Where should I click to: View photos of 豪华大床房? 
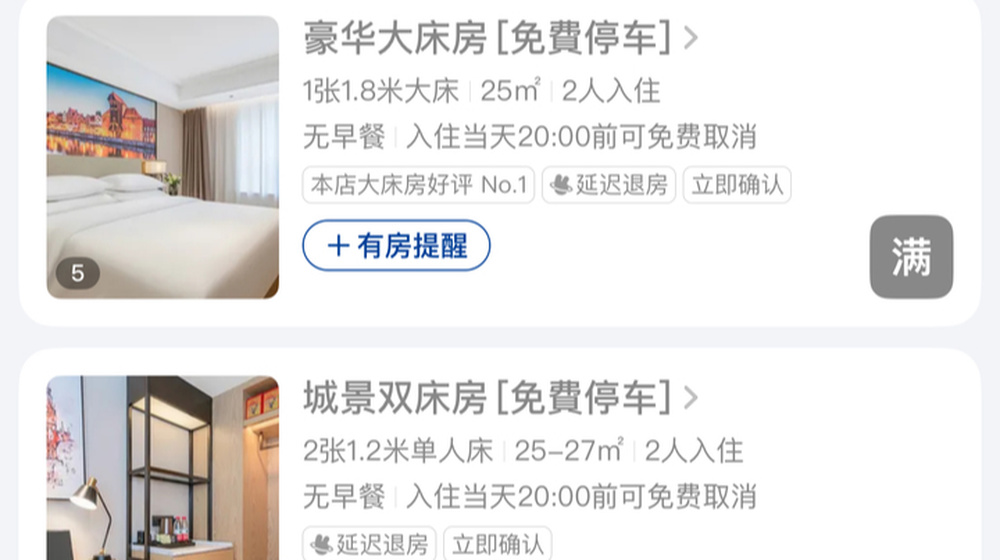point(163,157)
